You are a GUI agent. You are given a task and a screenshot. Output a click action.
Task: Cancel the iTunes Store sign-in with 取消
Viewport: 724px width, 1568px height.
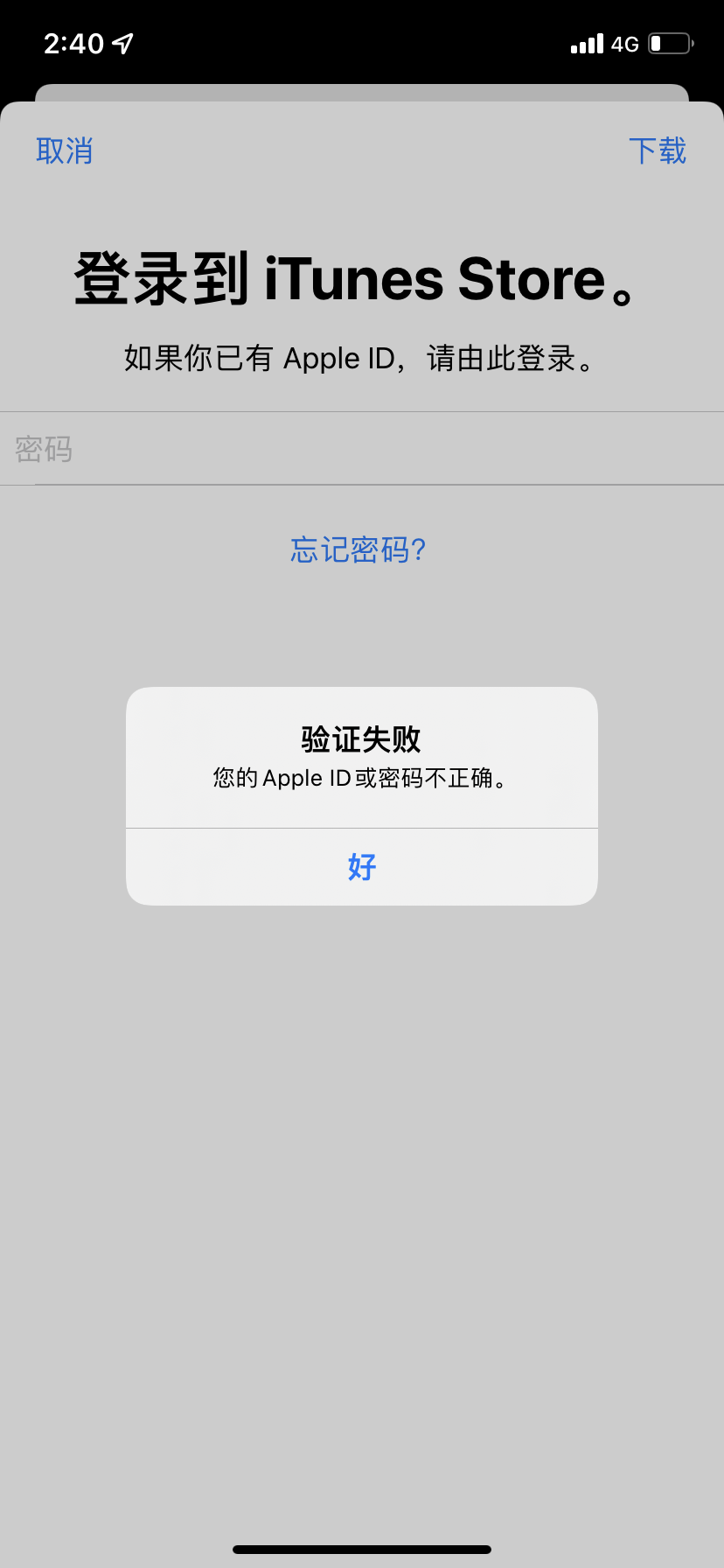65,150
